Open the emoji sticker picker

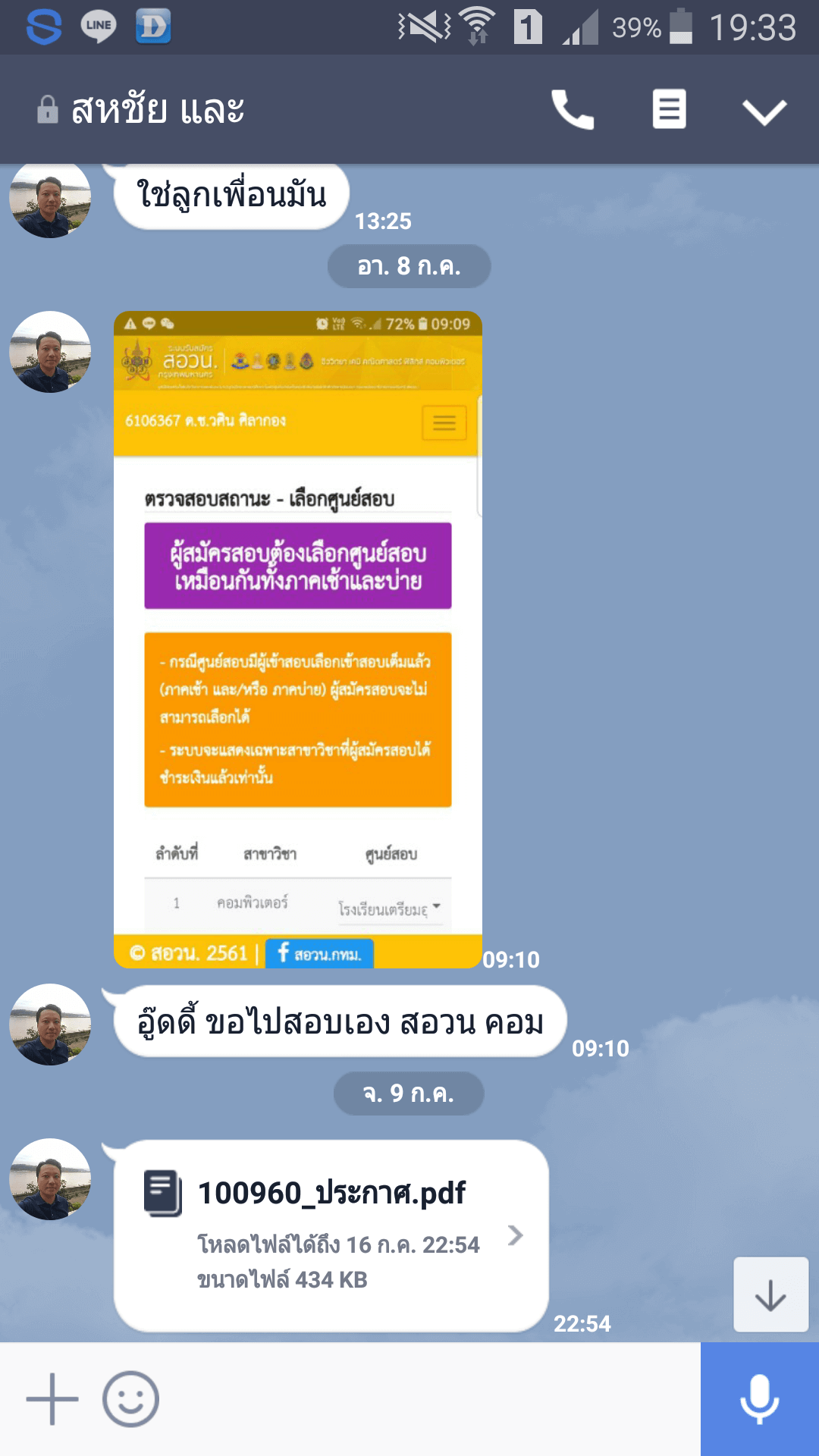click(x=130, y=1399)
